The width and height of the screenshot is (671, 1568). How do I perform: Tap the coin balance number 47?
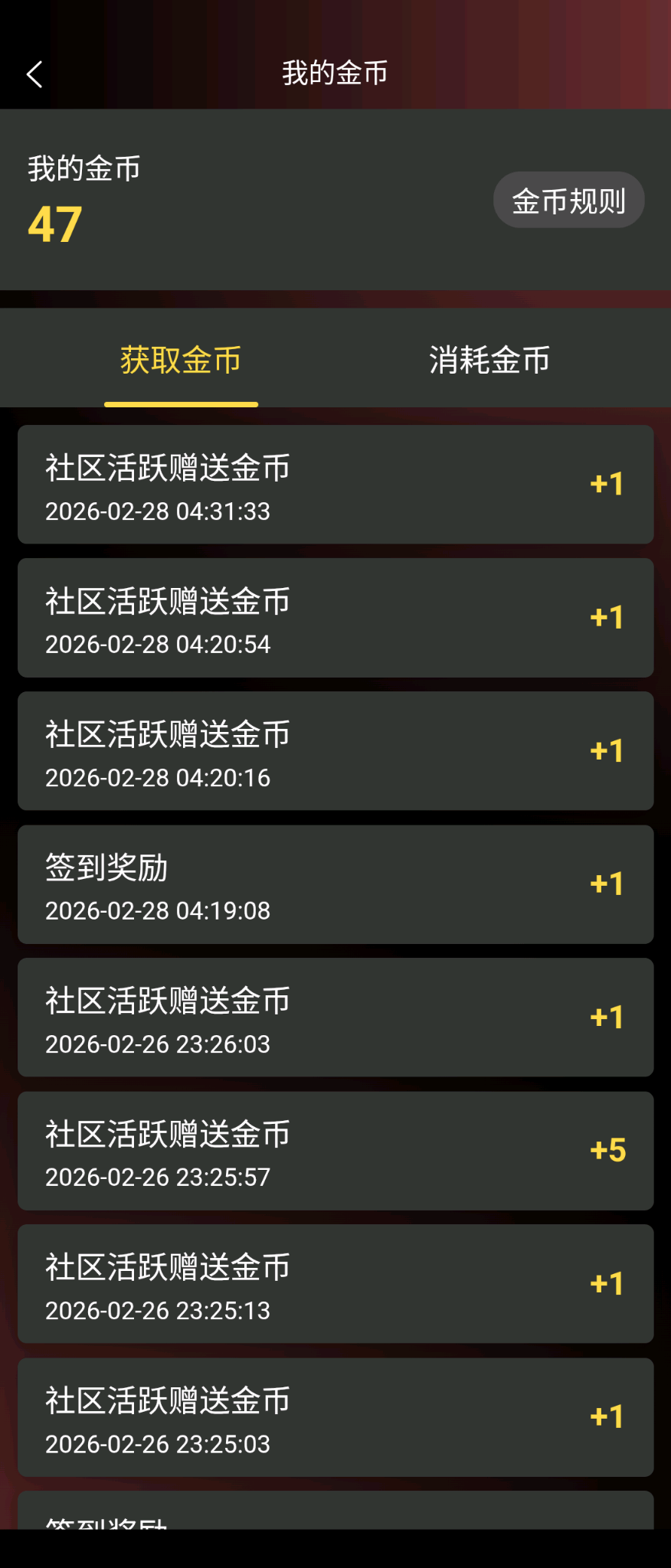click(x=54, y=223)
